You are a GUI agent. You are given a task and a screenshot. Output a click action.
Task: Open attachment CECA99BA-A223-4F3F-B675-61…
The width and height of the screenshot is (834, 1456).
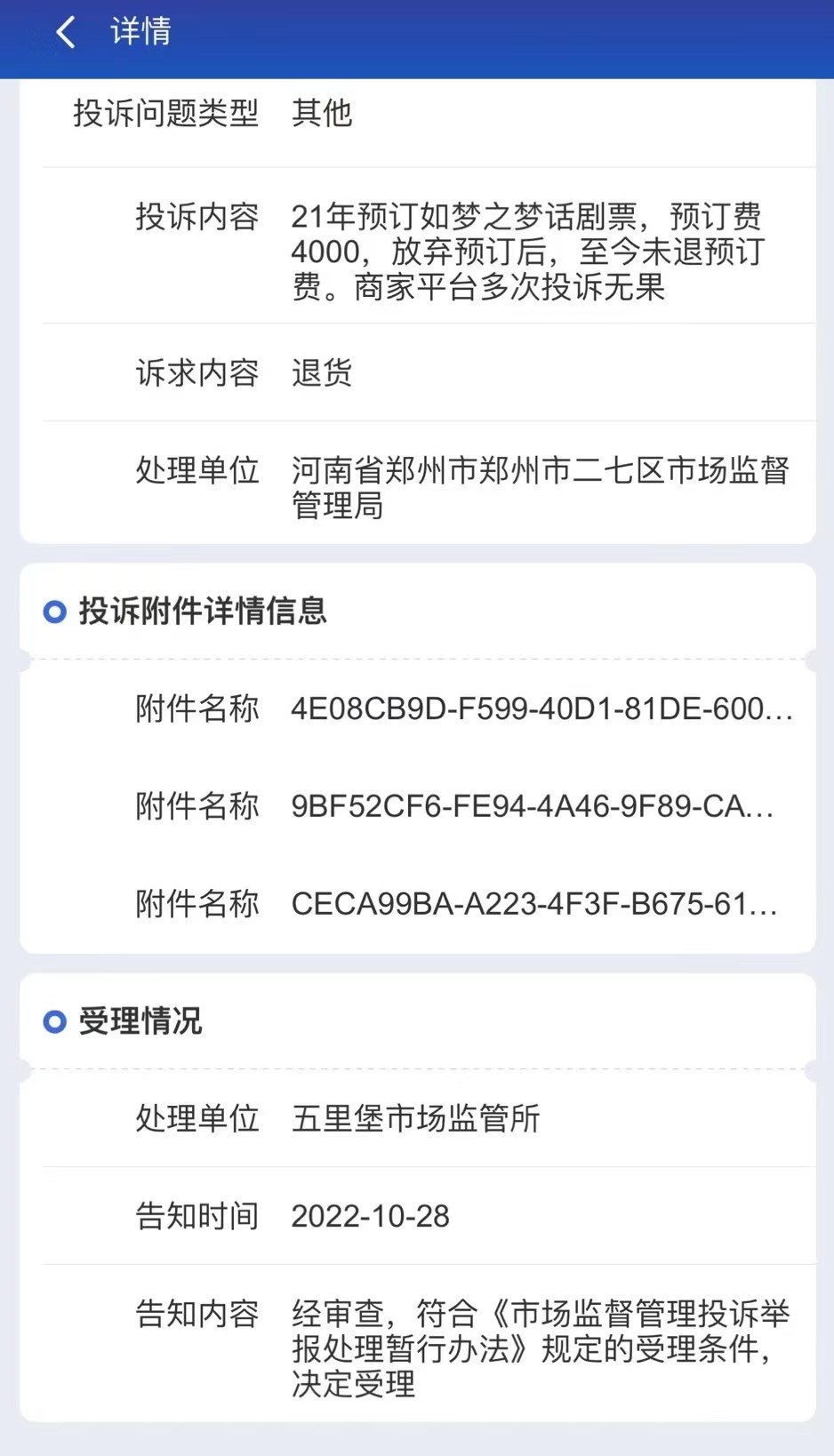pyautogui.click(x=533, y=904)
